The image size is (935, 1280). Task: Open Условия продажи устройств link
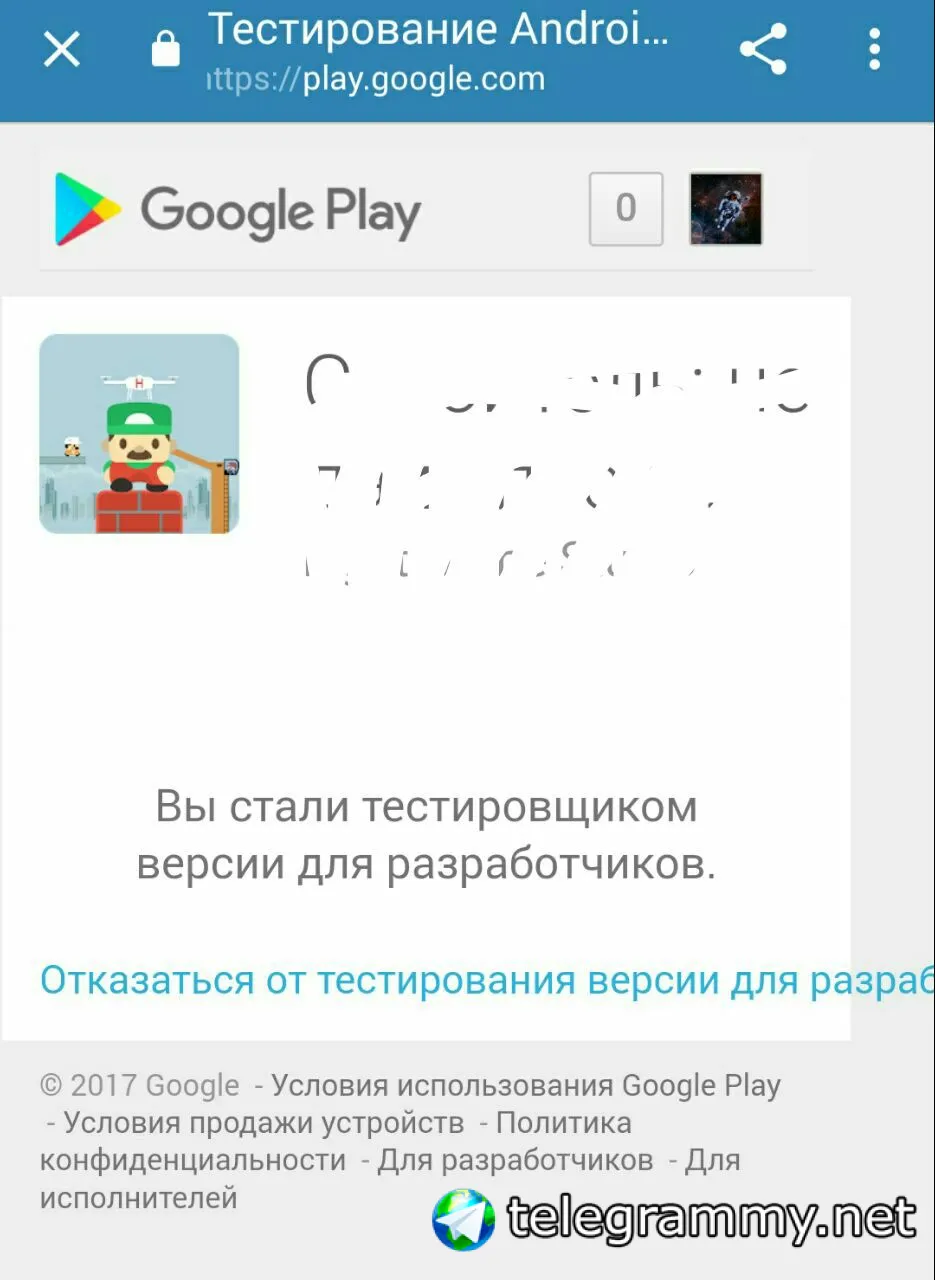[x=264, y=1123]
